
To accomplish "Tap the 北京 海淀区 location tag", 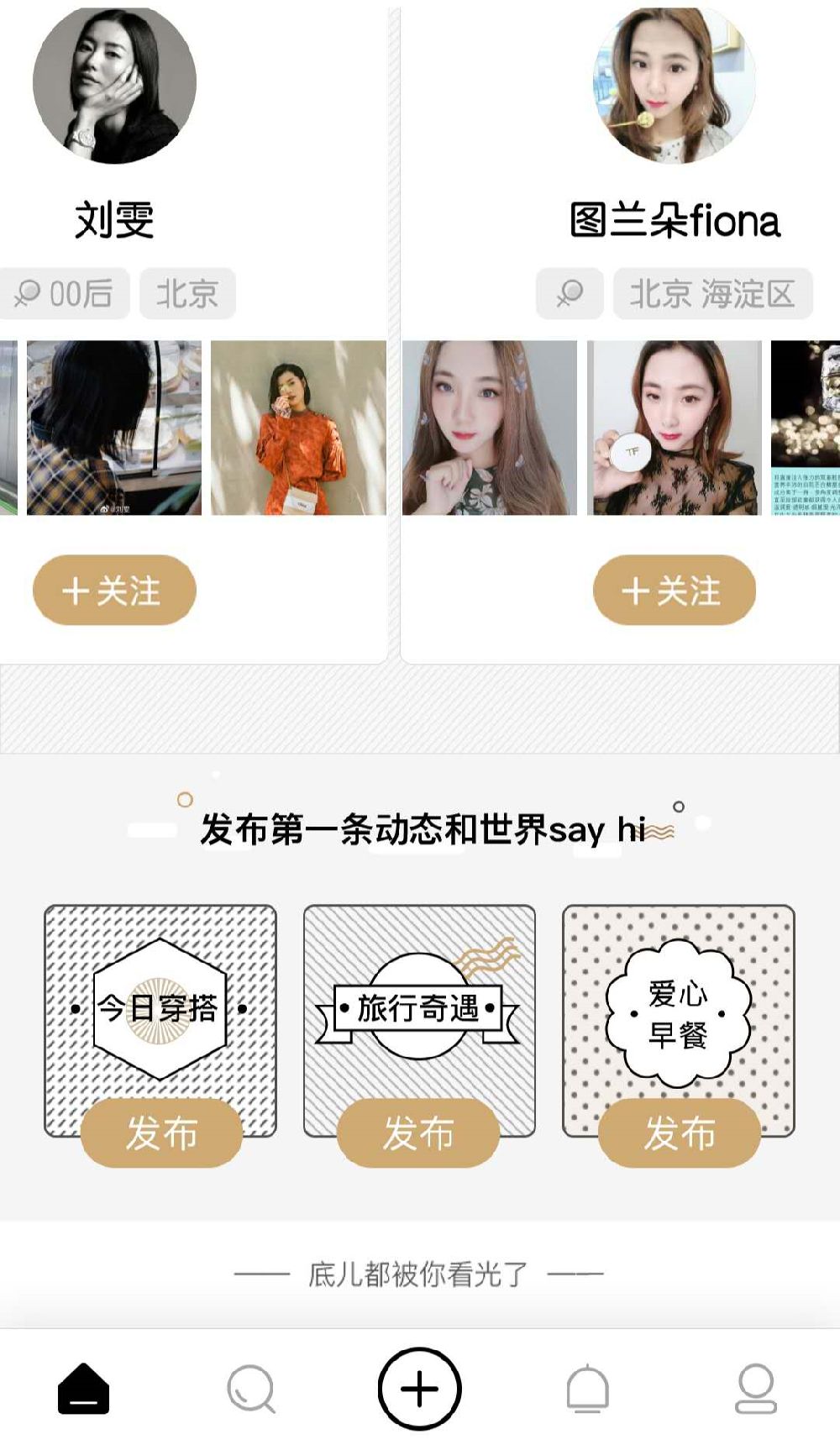I will click(713, 293).
